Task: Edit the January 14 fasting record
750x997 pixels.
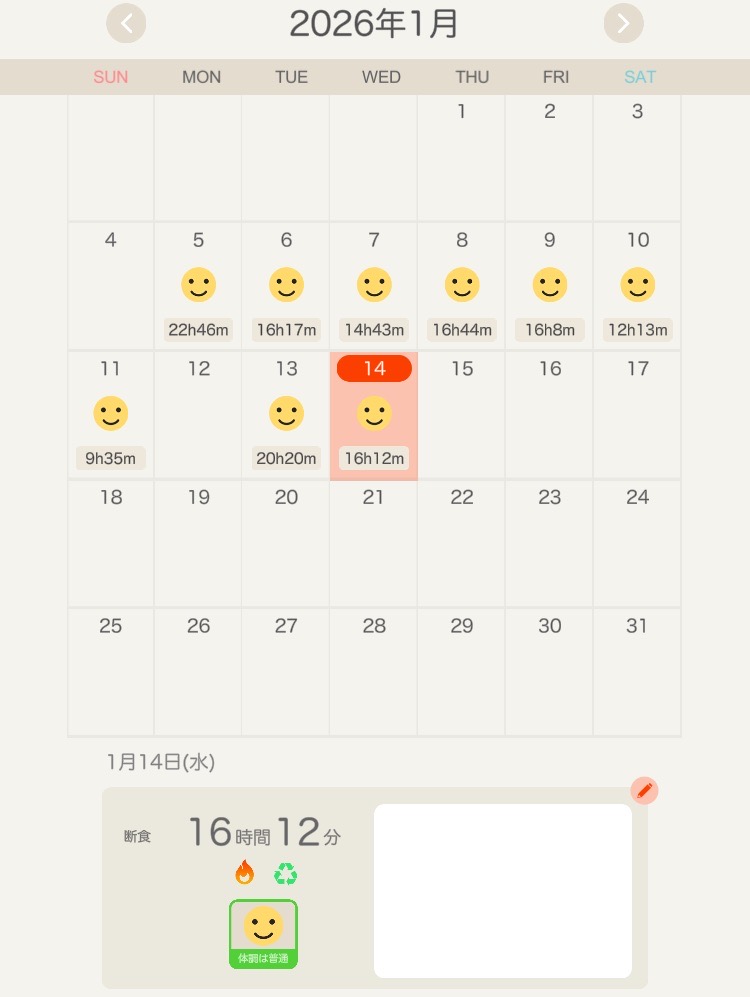Action: pyautogui.click(x=645, y=791)
